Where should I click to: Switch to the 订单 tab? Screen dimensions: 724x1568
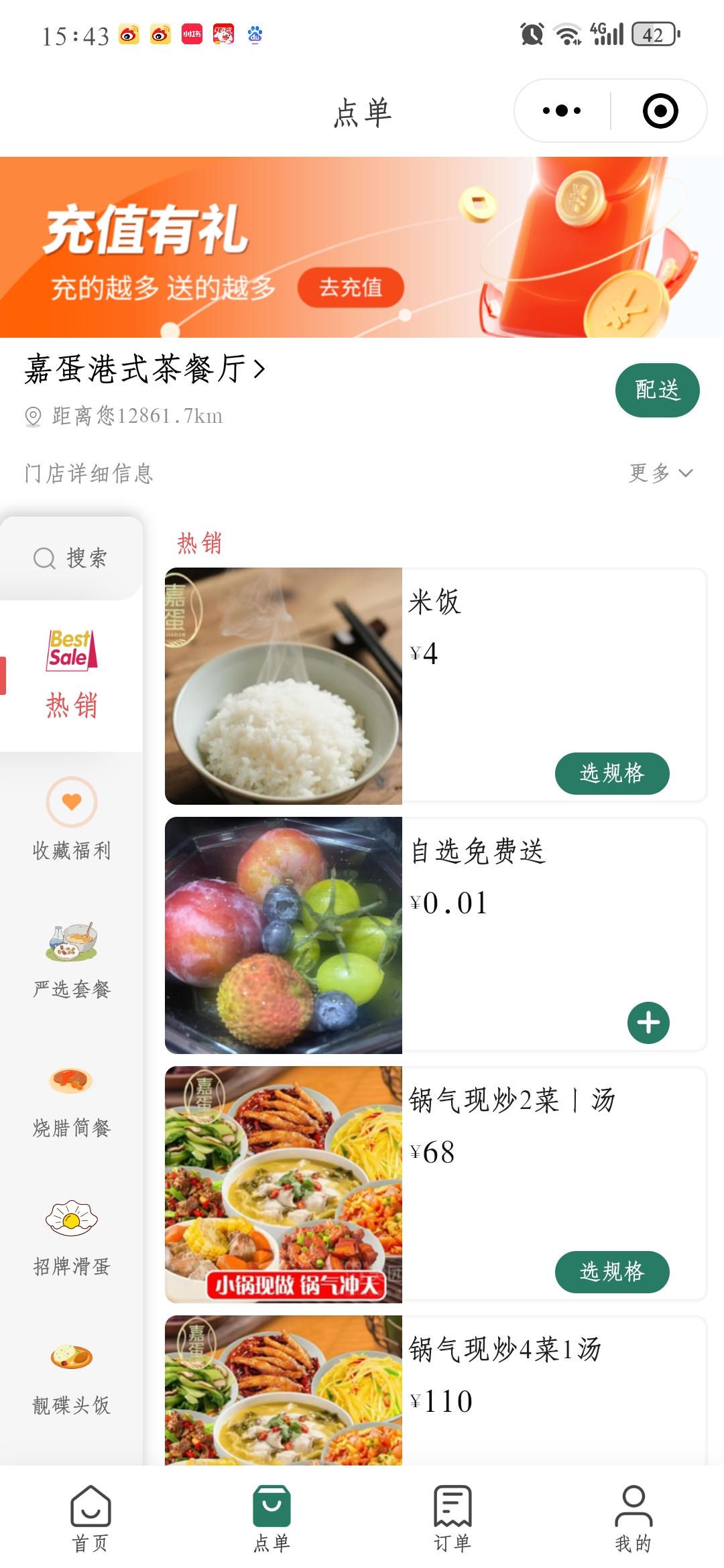452,1518
